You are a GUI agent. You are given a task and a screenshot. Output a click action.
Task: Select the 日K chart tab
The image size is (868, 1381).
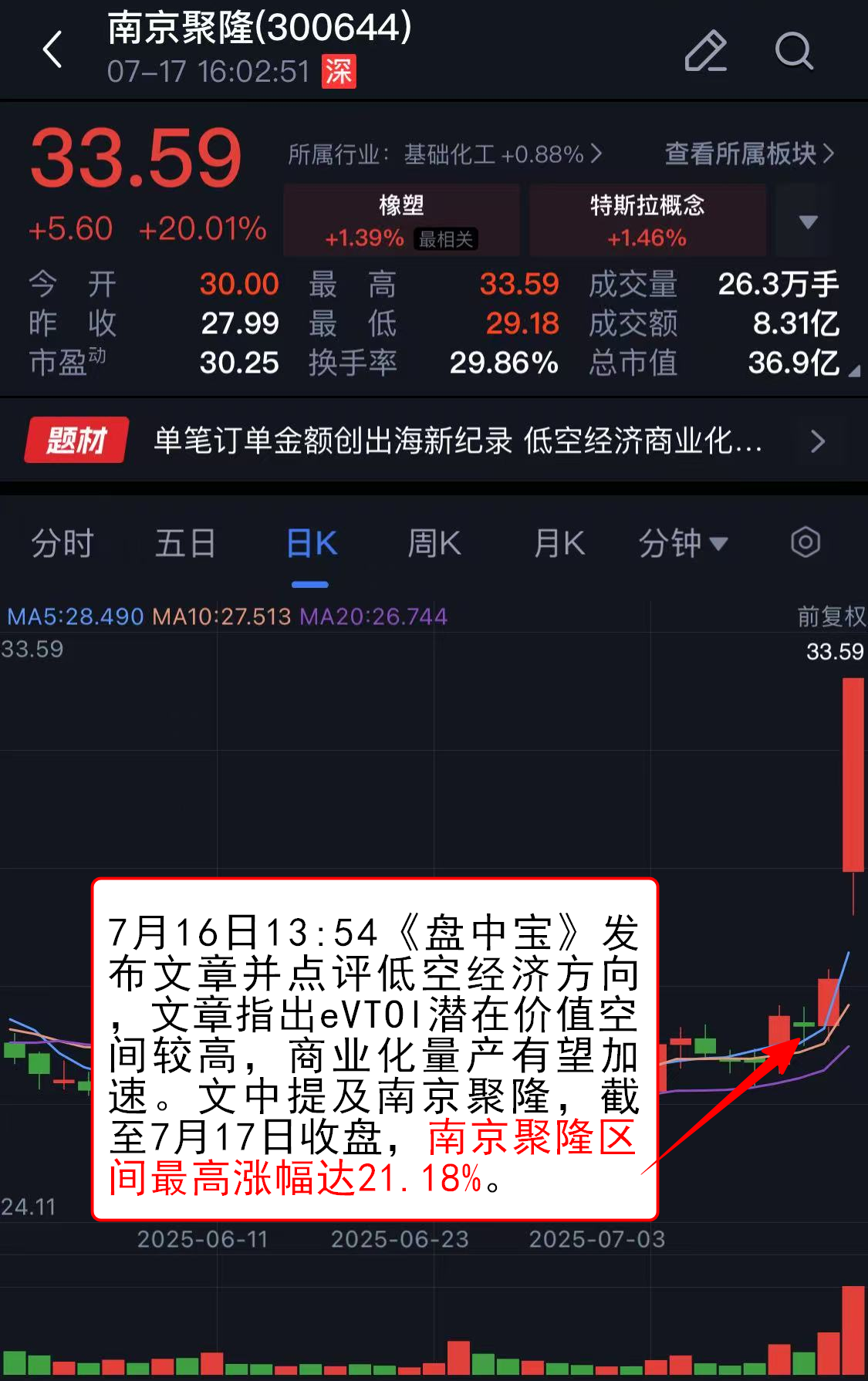311,544
